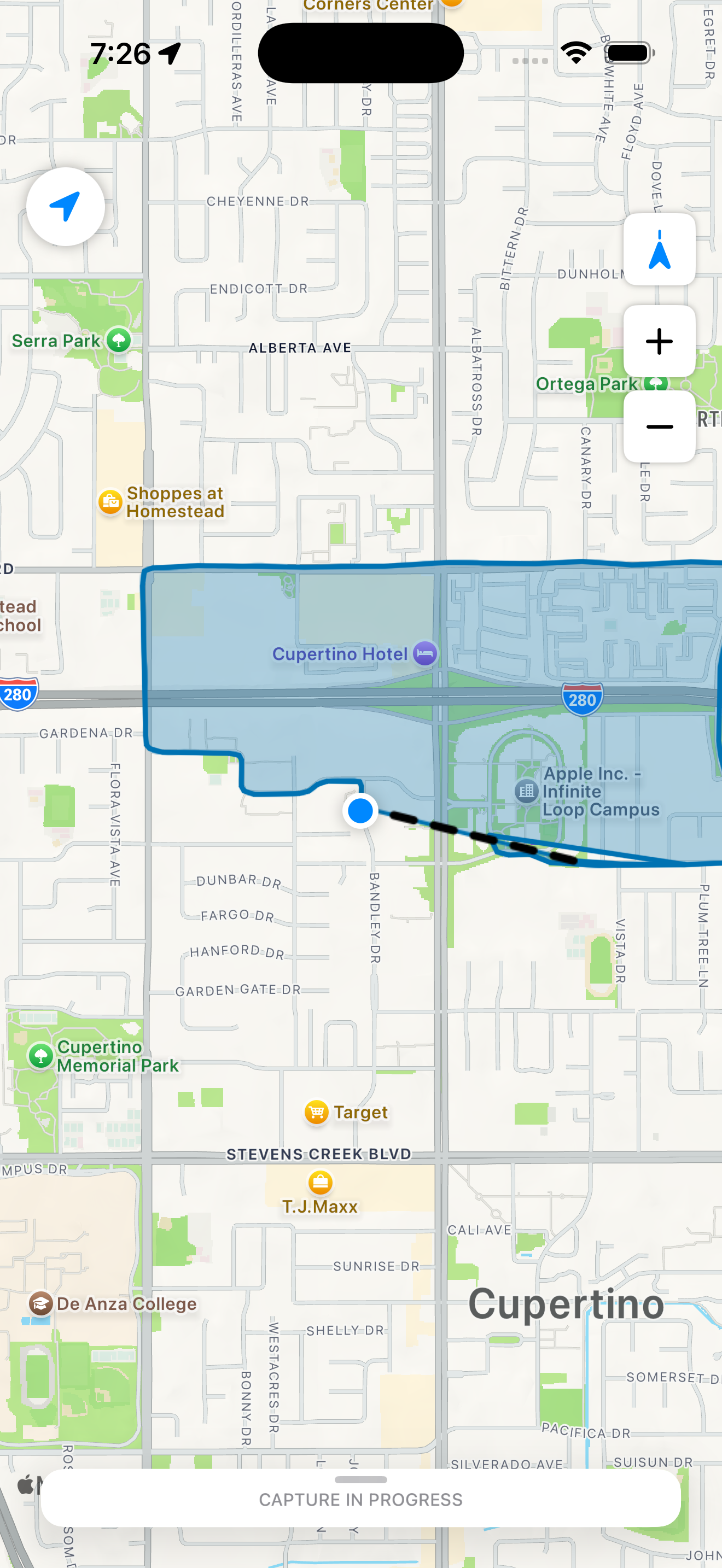Tap the compass north heading button

[659, 249]
